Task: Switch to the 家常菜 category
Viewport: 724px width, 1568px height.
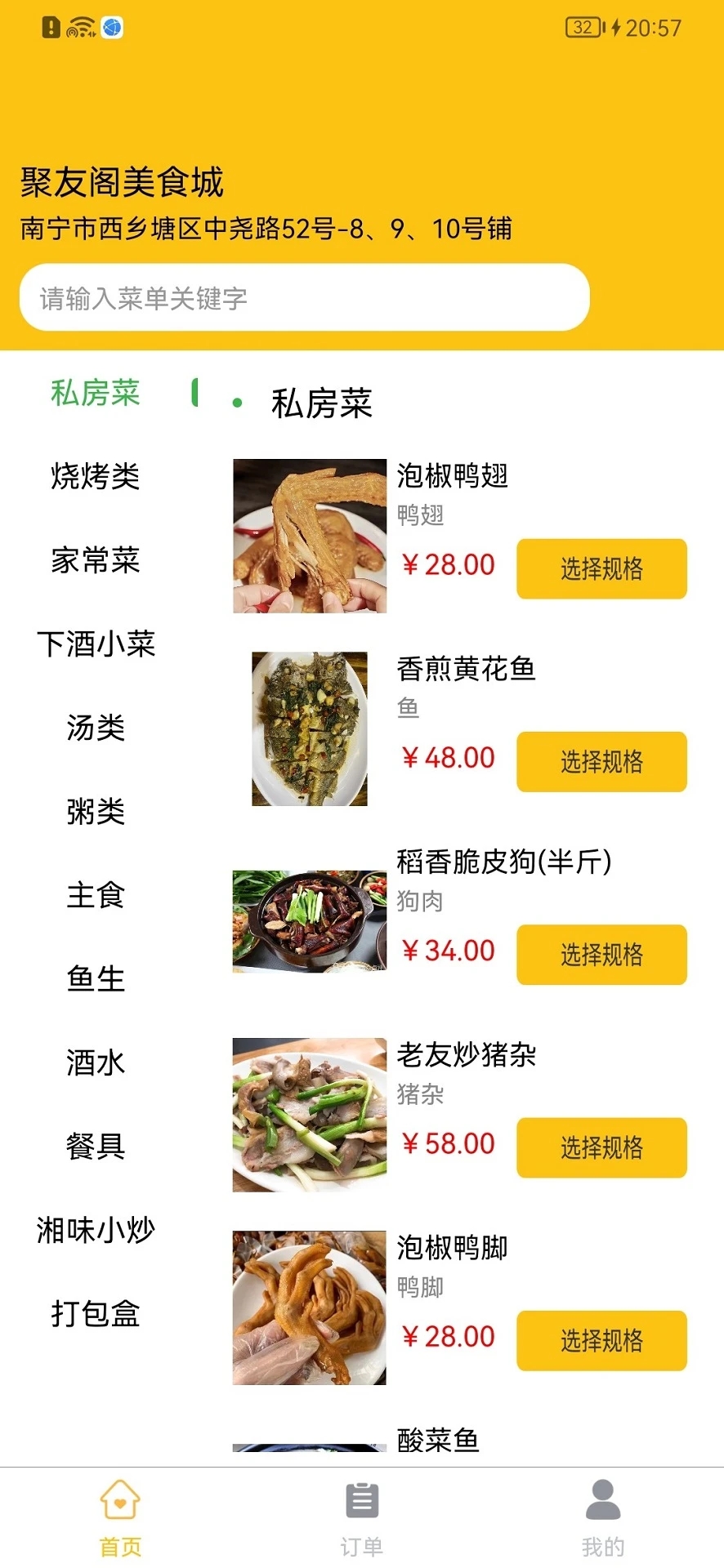Action: [95, 562]
